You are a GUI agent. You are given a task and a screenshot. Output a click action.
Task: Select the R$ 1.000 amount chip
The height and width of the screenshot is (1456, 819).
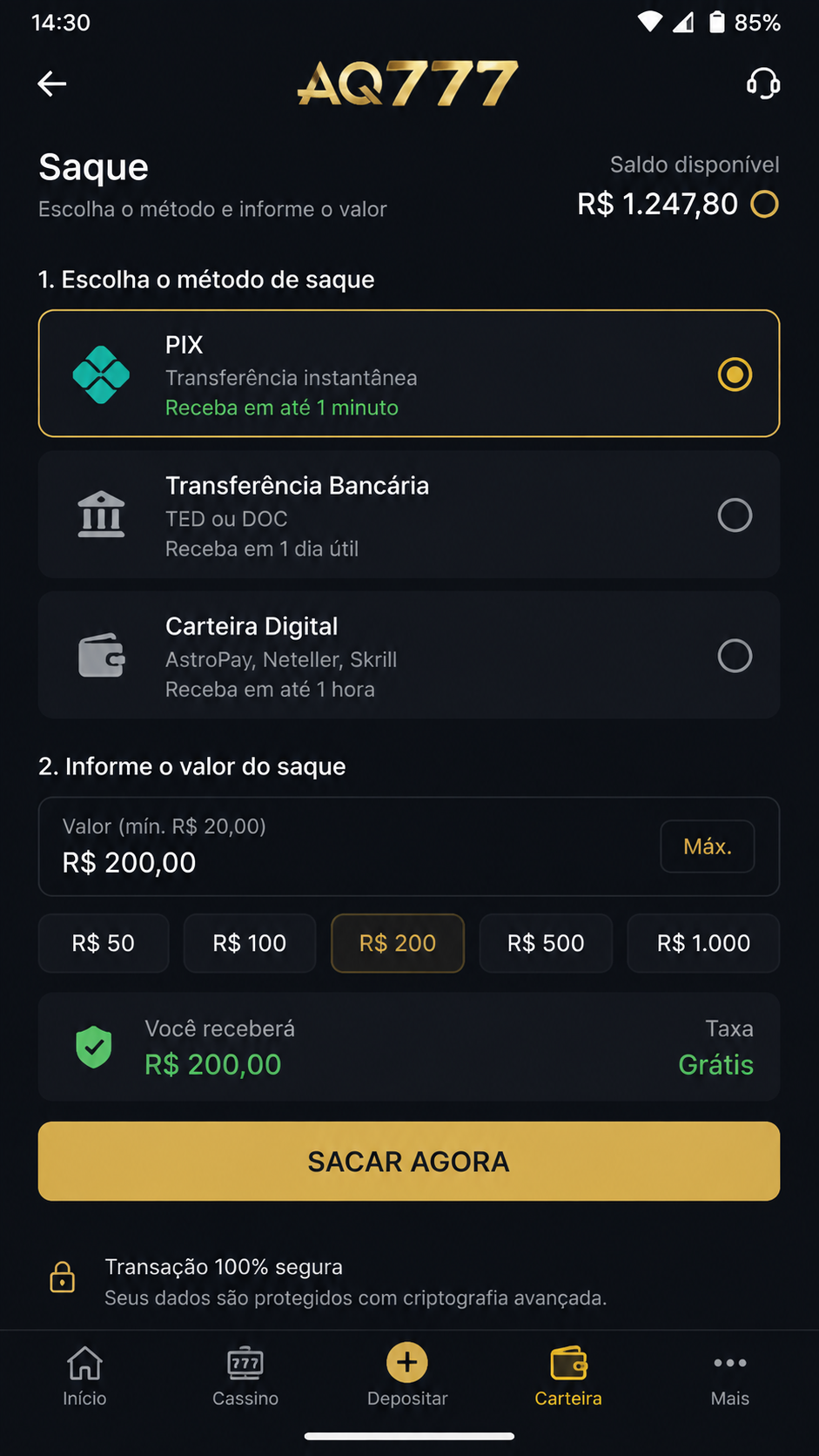click(703, 943)
